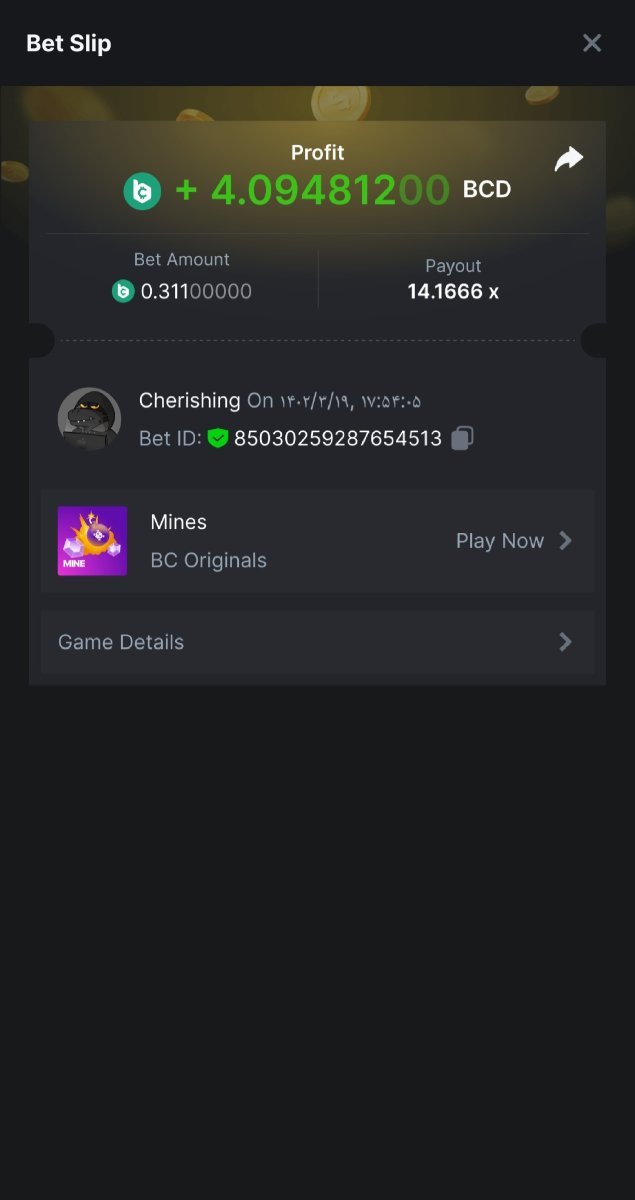Close the Bet Slip dialog
635x1200 pixels.
(x=592, y=43)
